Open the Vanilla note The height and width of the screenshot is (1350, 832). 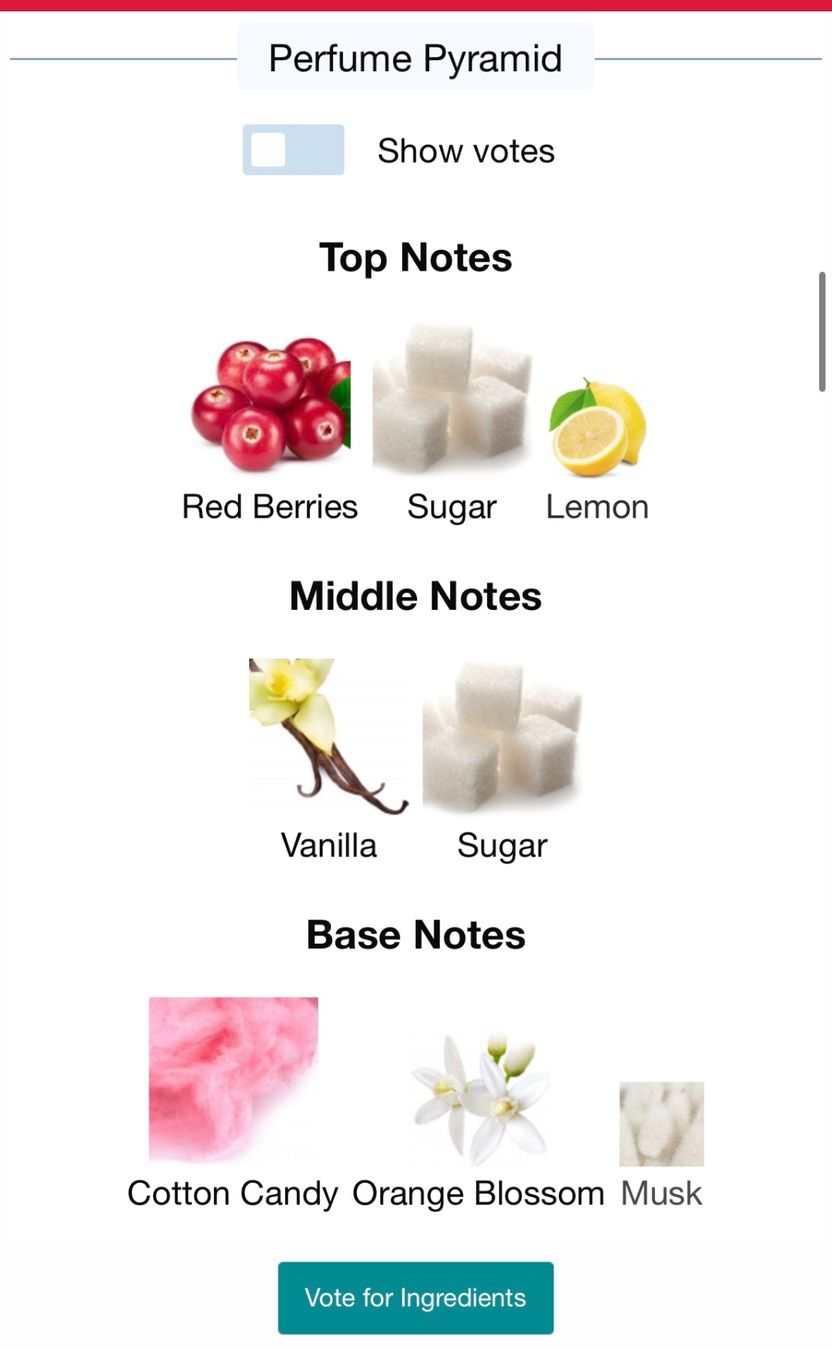(x=329, y=760)
